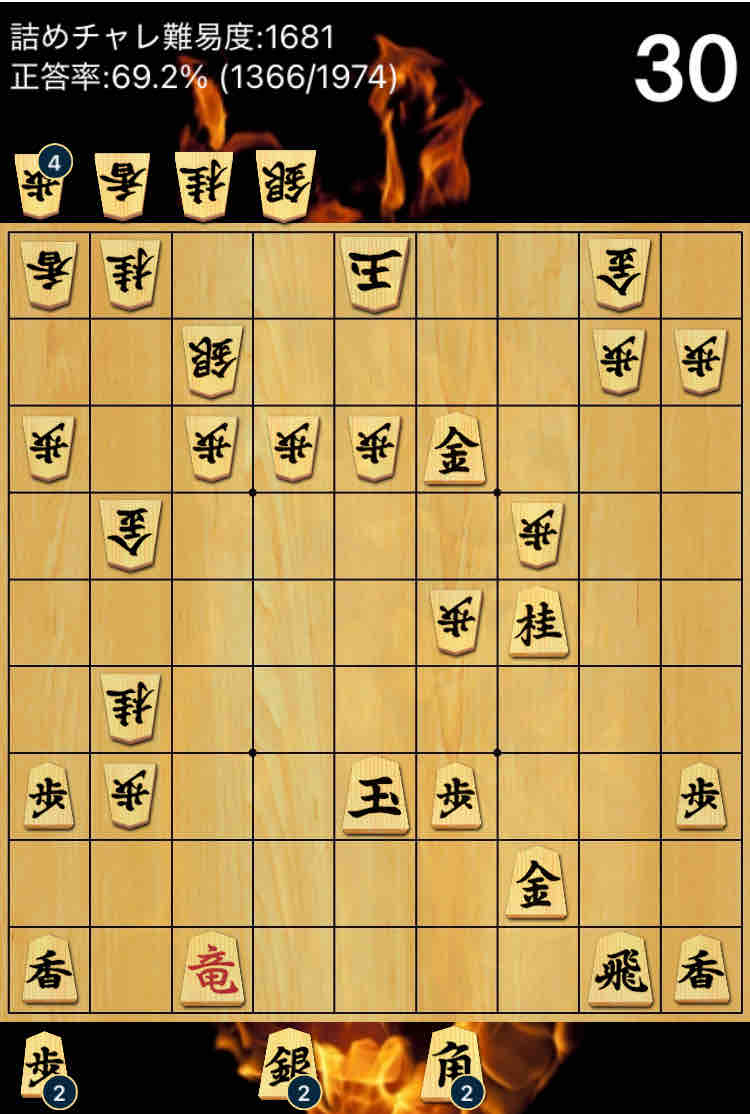Screen dimensions: 750x1114
Task: Select your own king (玉)
Action: coord(376,797)
